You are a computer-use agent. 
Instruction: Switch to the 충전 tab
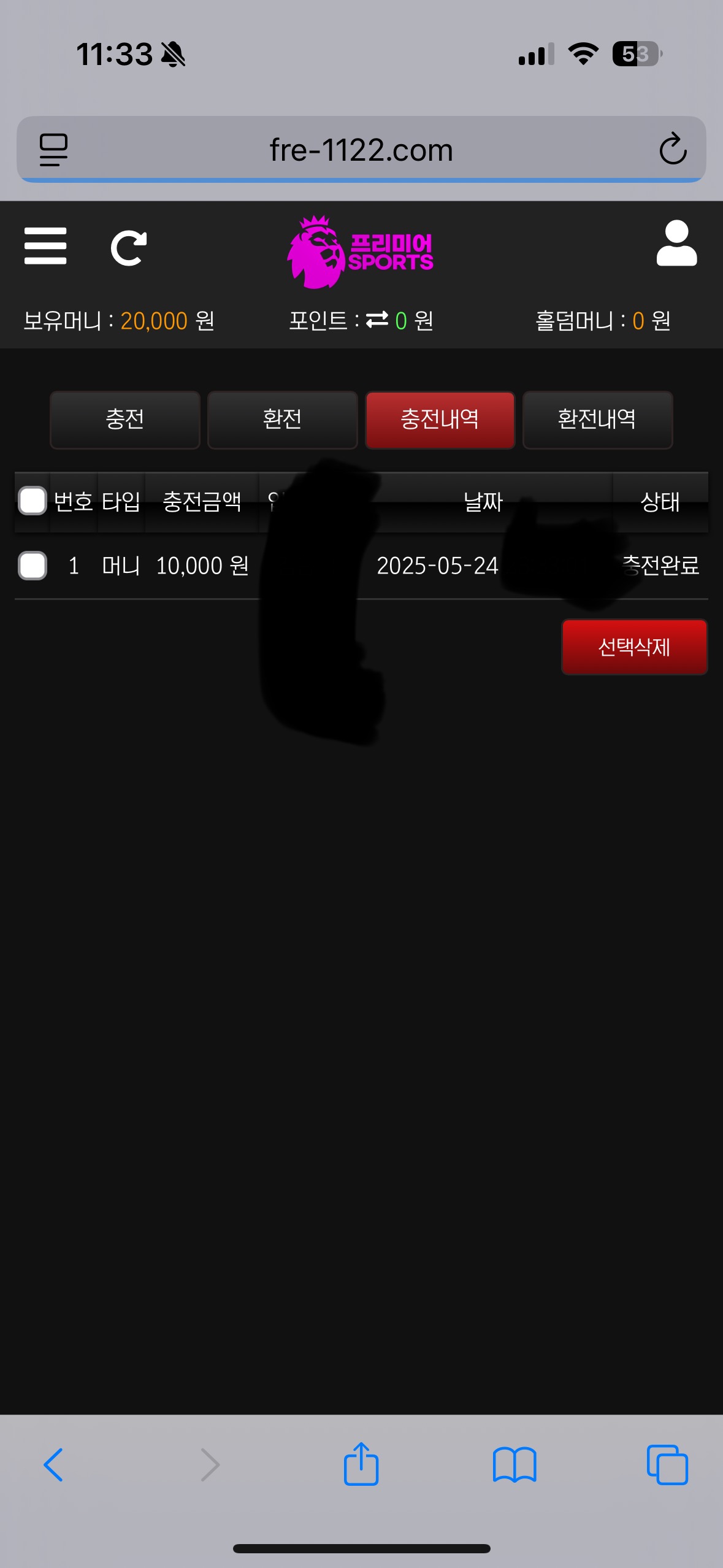tap(125, 420)
